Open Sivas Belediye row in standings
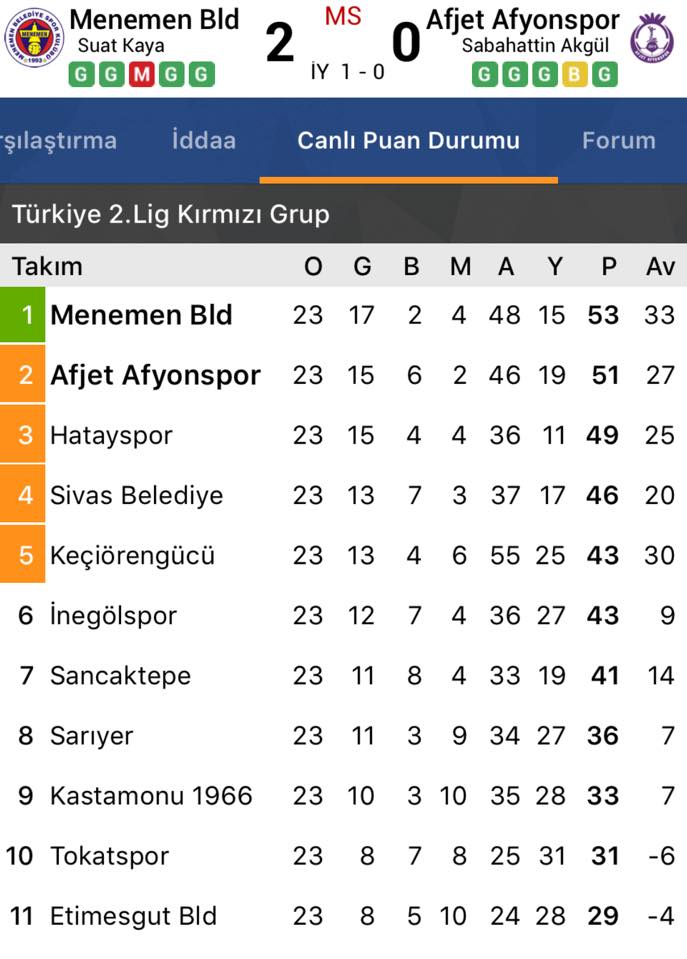 point(136,496)
